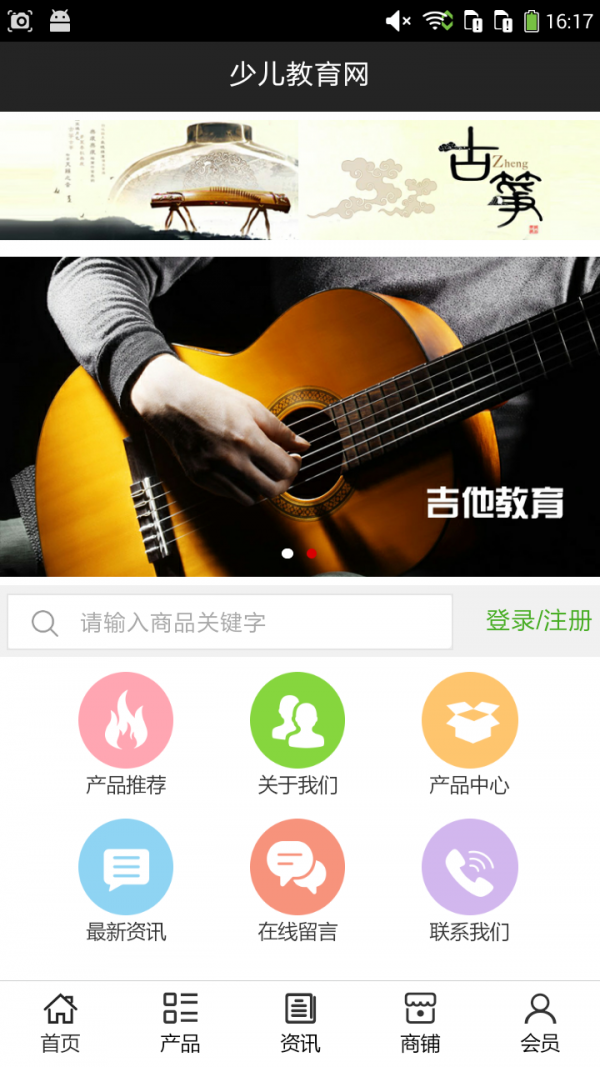Switch to the 商铺 tab
The height and width of the screenshot is (1067, 600).
point(420,1023)
